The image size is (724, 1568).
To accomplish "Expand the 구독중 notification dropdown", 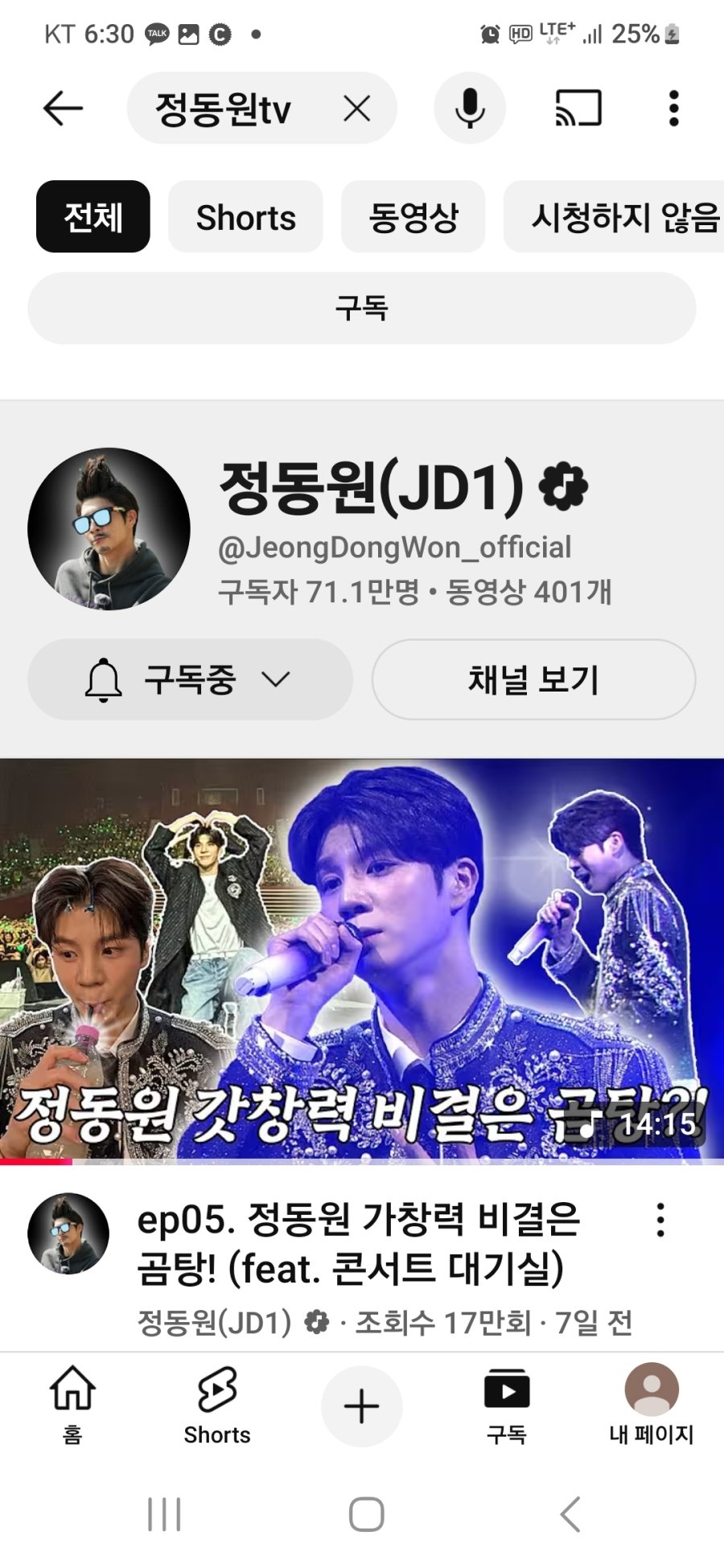I will pos(190,679).
